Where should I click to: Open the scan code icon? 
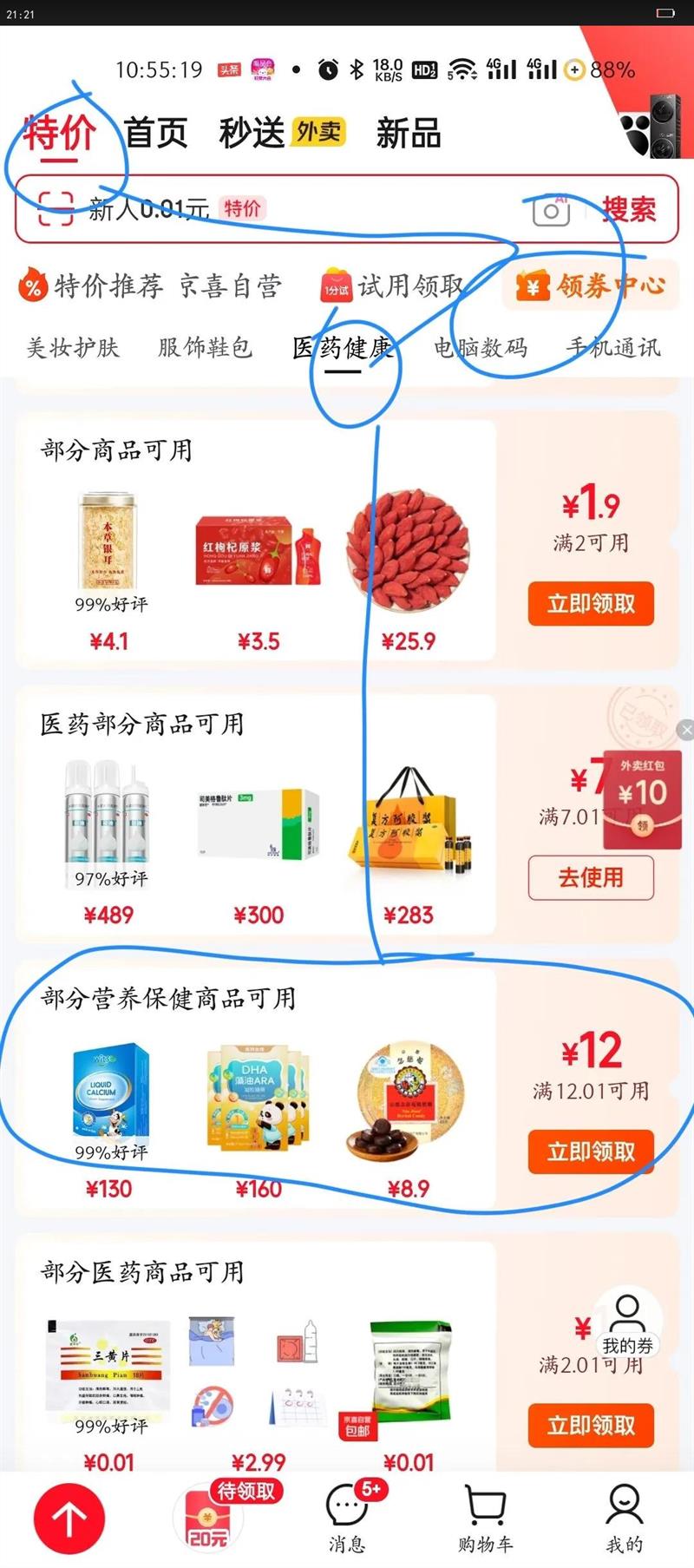[56, 209]
